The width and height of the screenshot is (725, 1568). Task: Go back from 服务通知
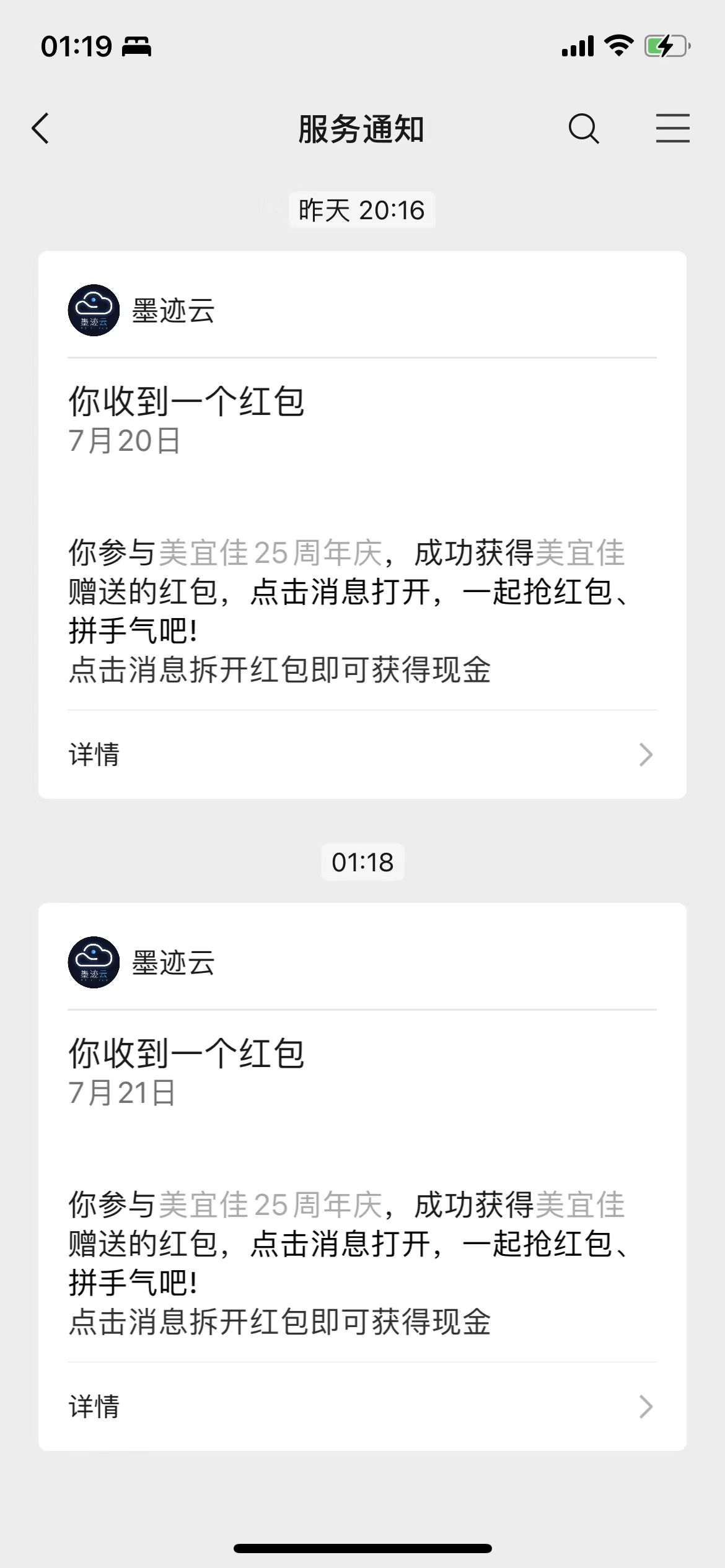(41, 129)
